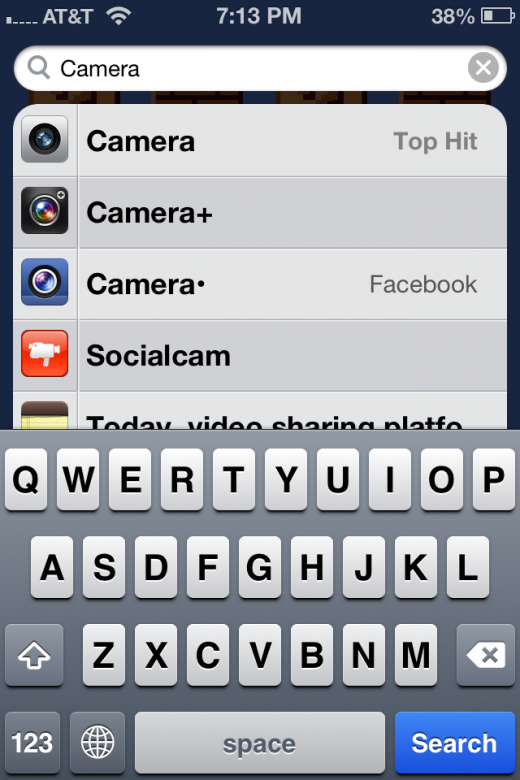Tap the globe language key

coord(98,743)
